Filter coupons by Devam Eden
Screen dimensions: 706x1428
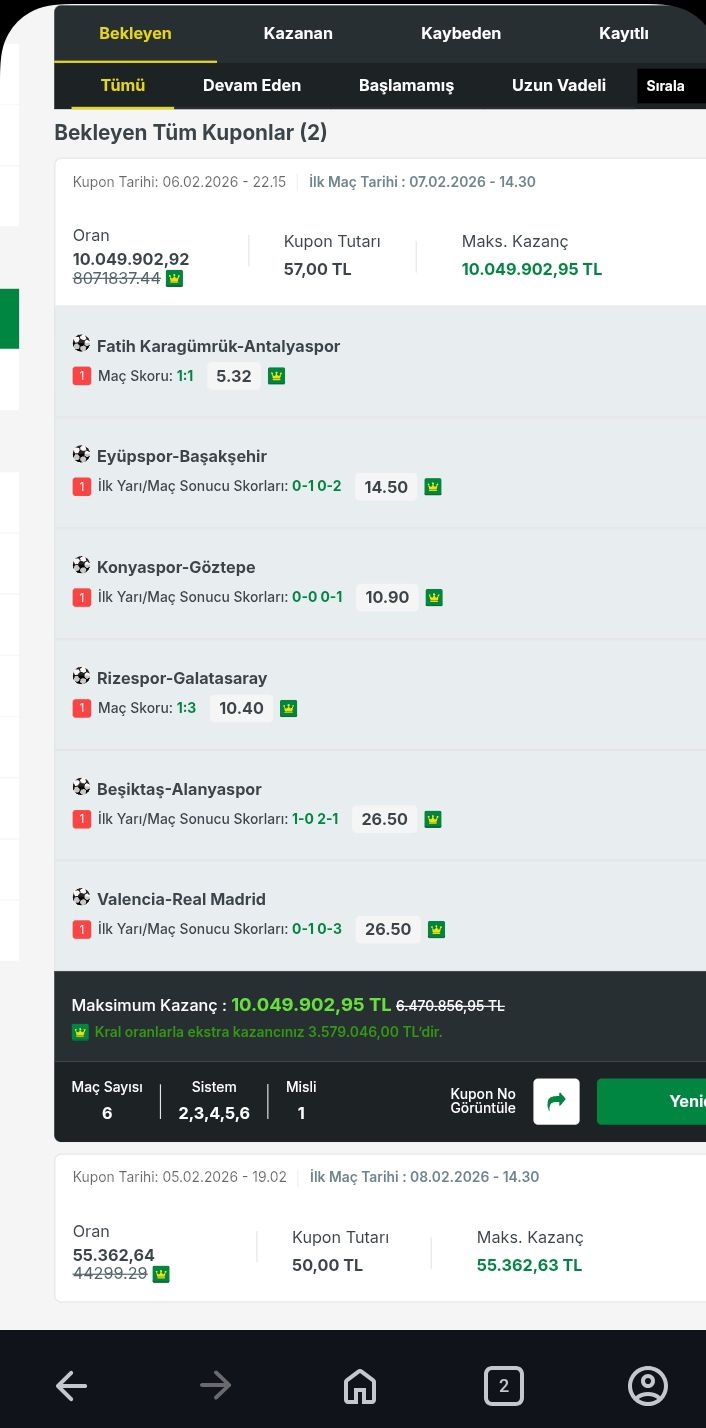[x=252, y=85]
